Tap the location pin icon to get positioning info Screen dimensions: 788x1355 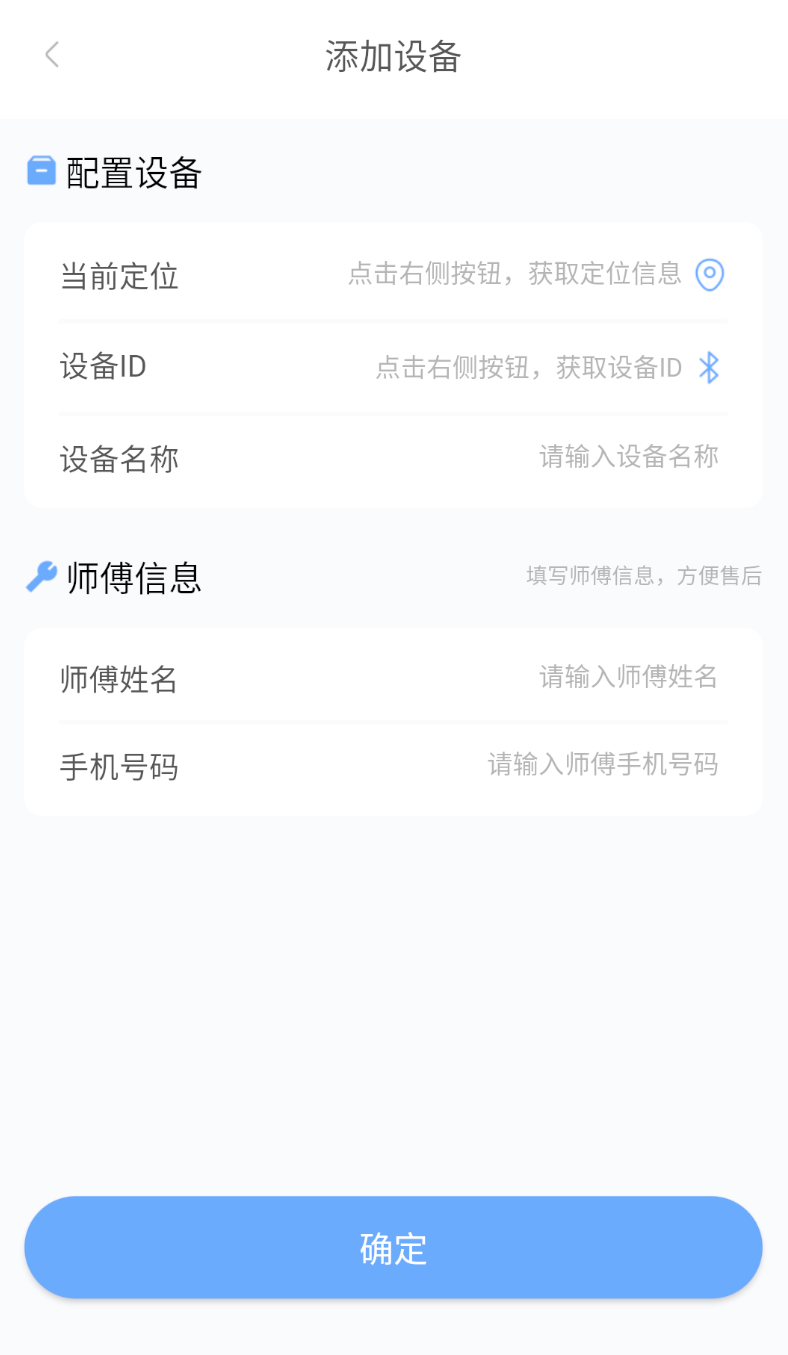click(x=710, y=274)
